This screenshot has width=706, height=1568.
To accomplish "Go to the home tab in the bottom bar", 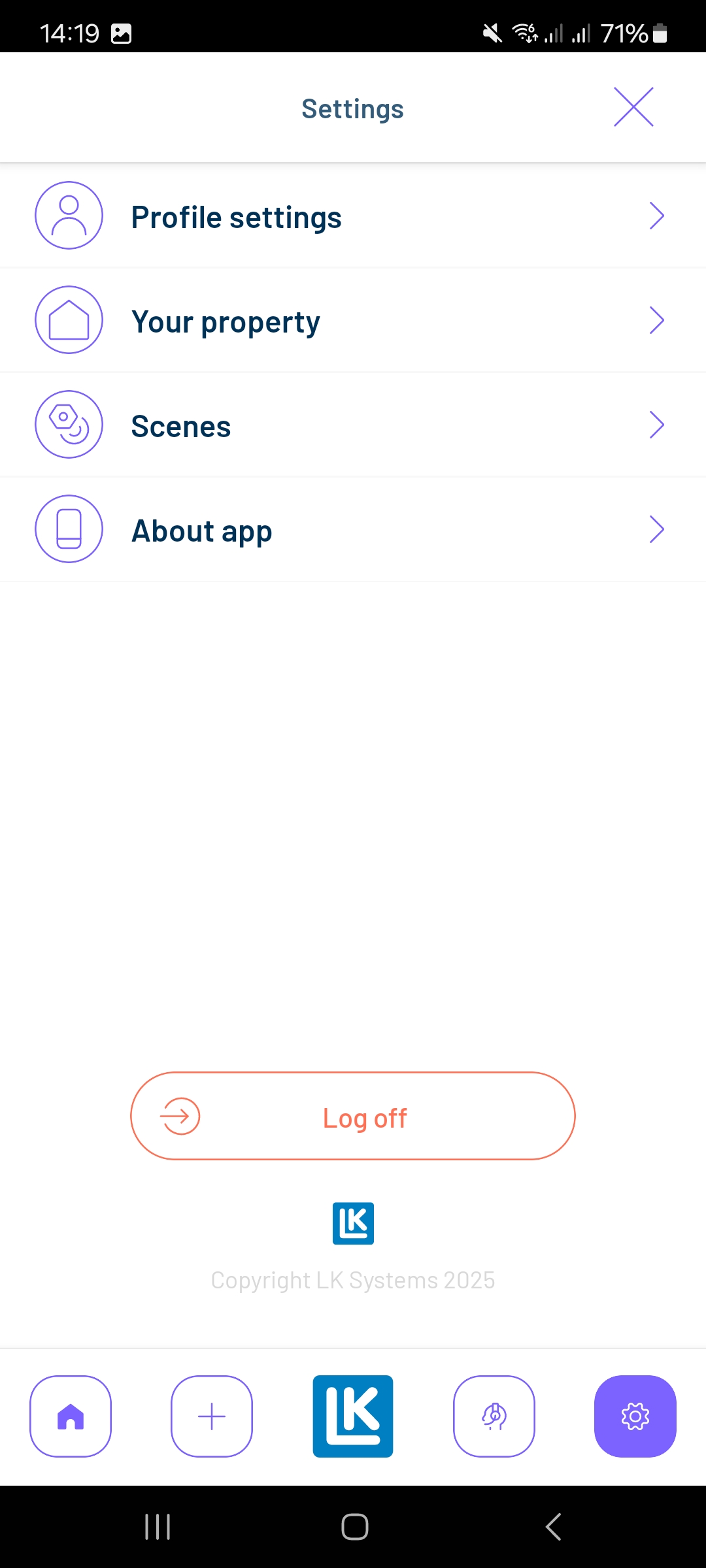I will (71, 1416).
